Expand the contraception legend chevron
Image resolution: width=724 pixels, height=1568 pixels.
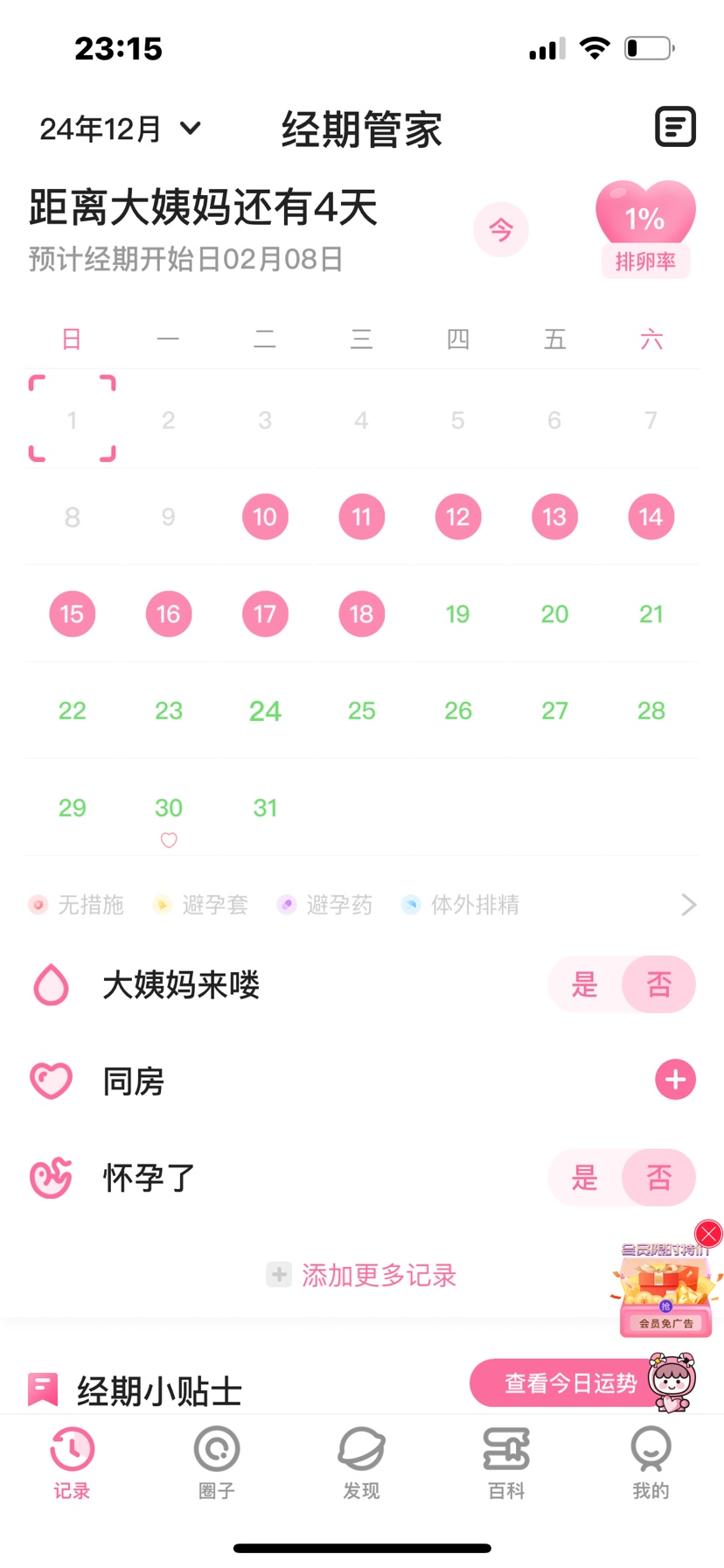(689, 905)
